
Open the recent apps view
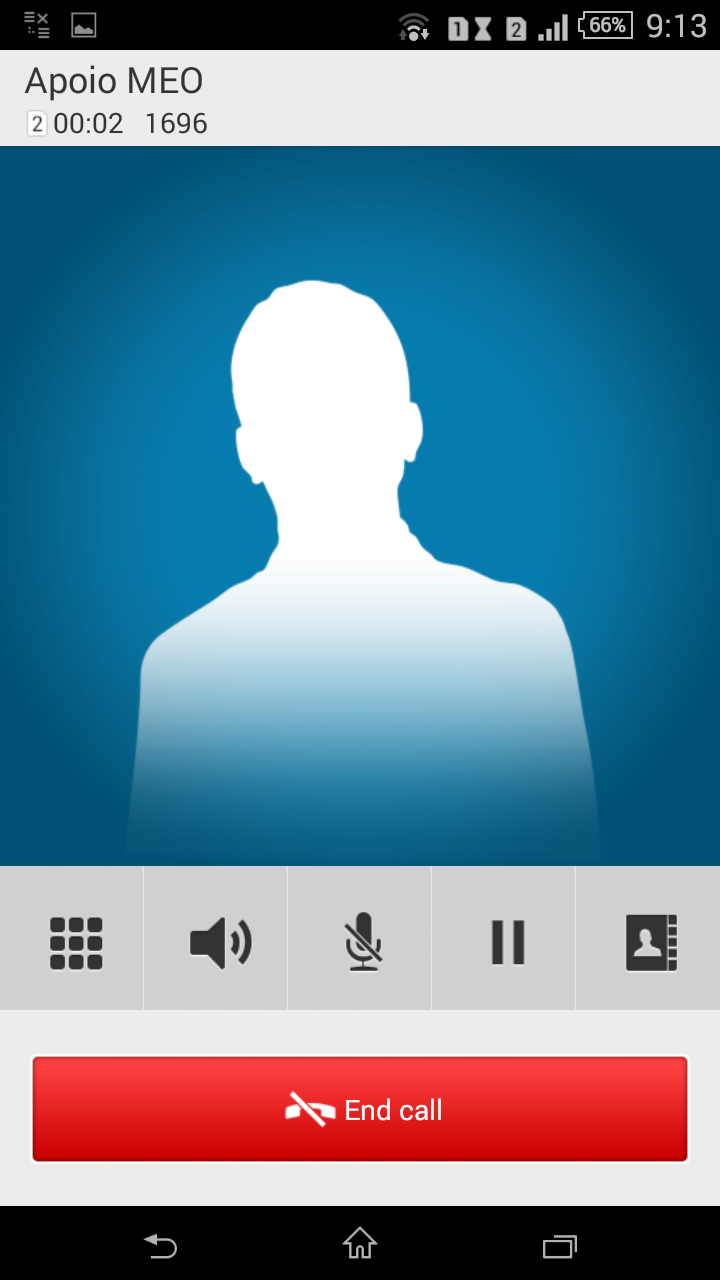click(x=559, y=1244)
